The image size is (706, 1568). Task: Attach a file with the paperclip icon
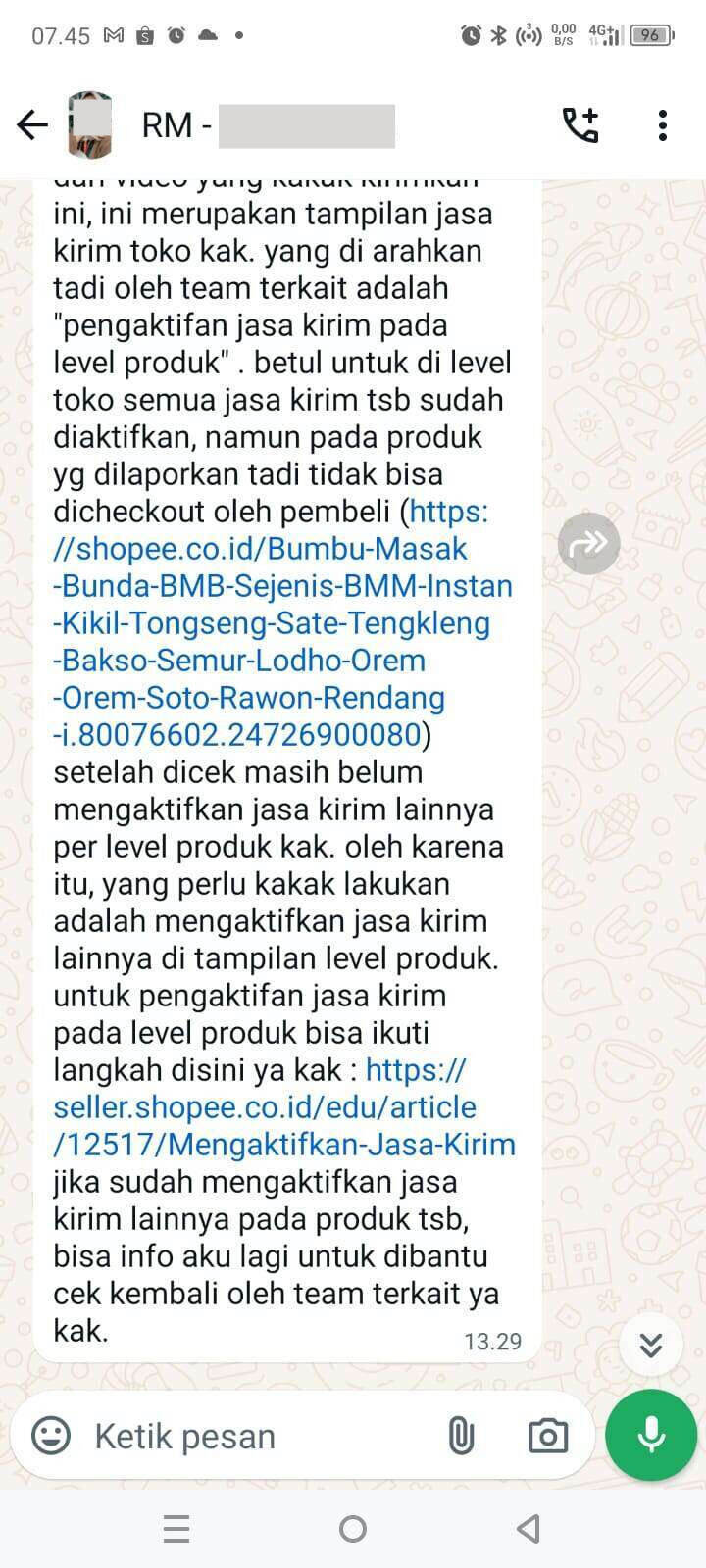[460, 1436]
